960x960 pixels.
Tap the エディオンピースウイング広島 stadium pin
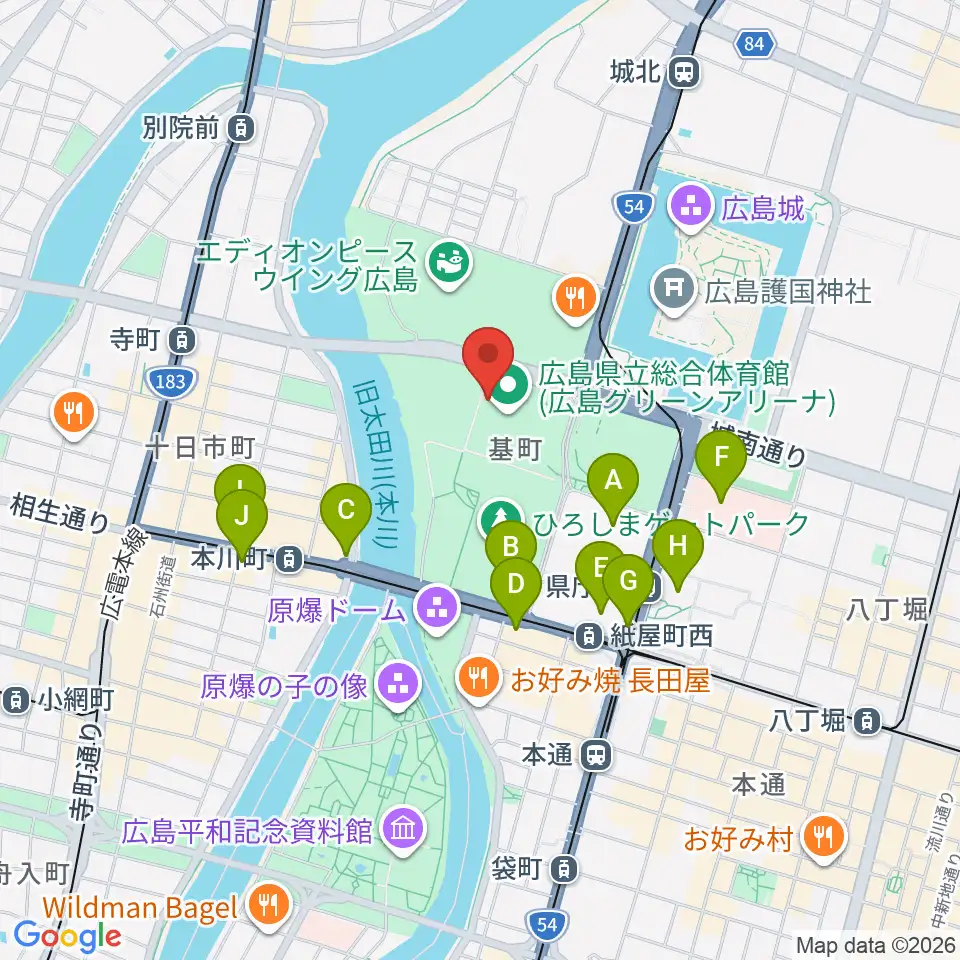(450, 264)
